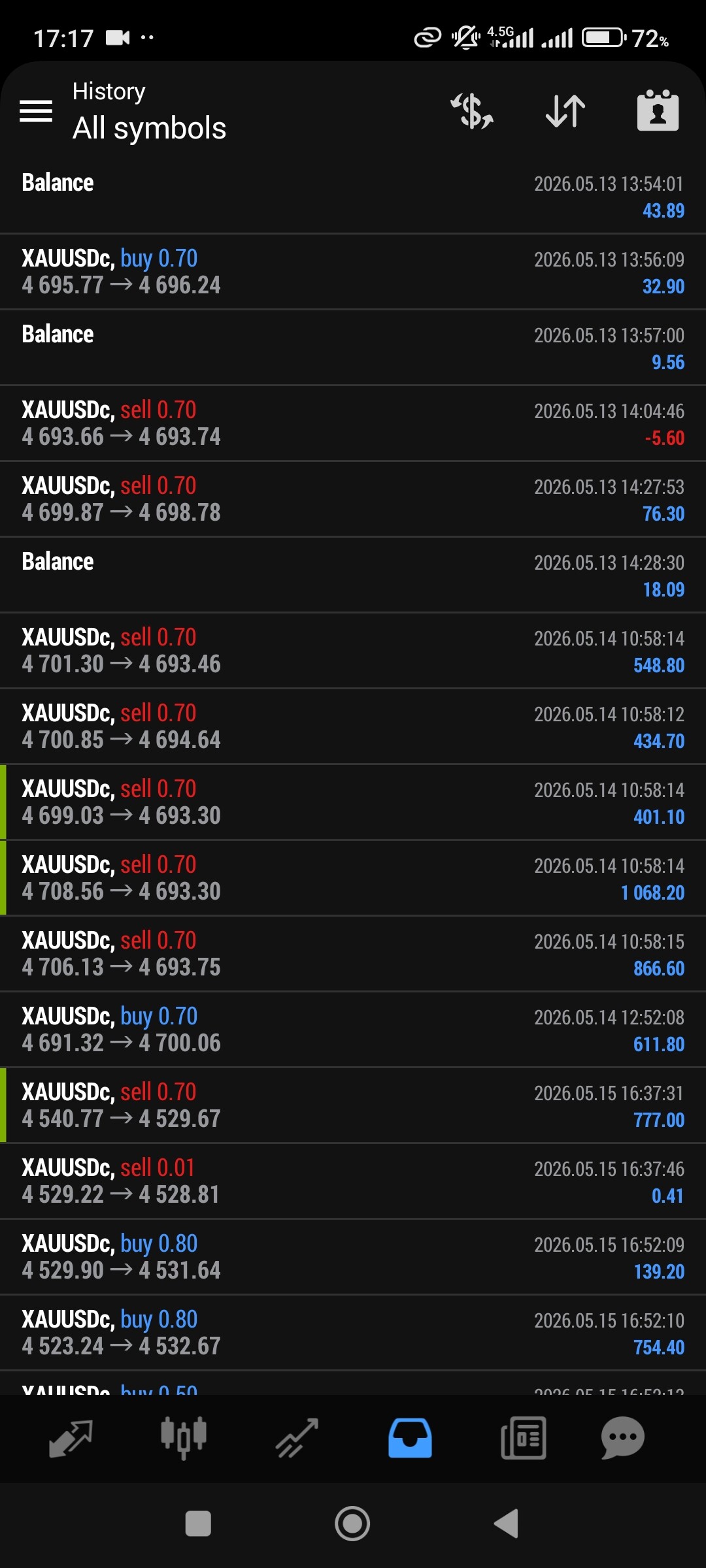Image resolution: width=706 pixels, height=1568 pixels.
Task: Tap the currency symbol filter icon
Action: coord(472,111)
